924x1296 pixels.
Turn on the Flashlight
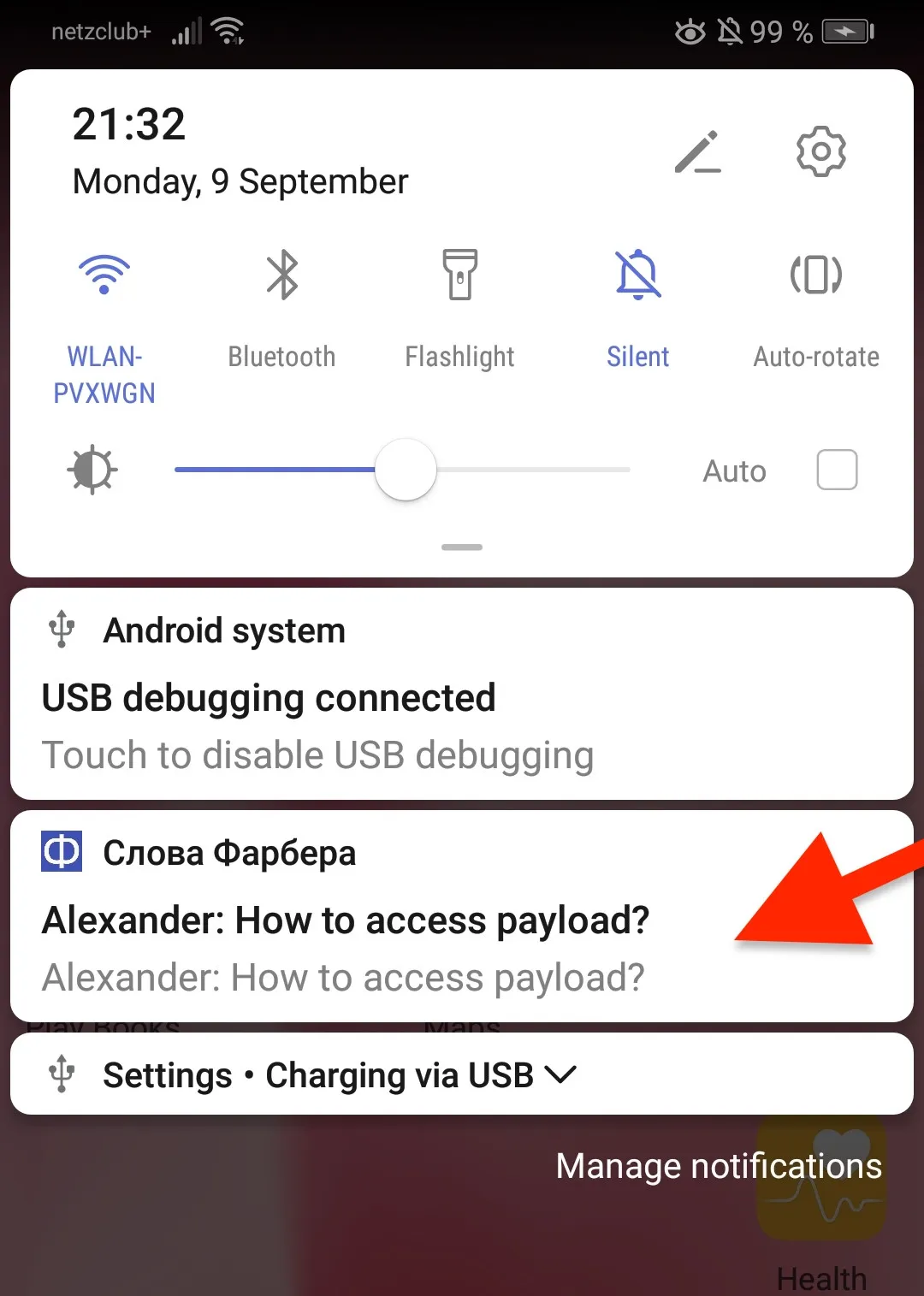[x=459, y=275]
